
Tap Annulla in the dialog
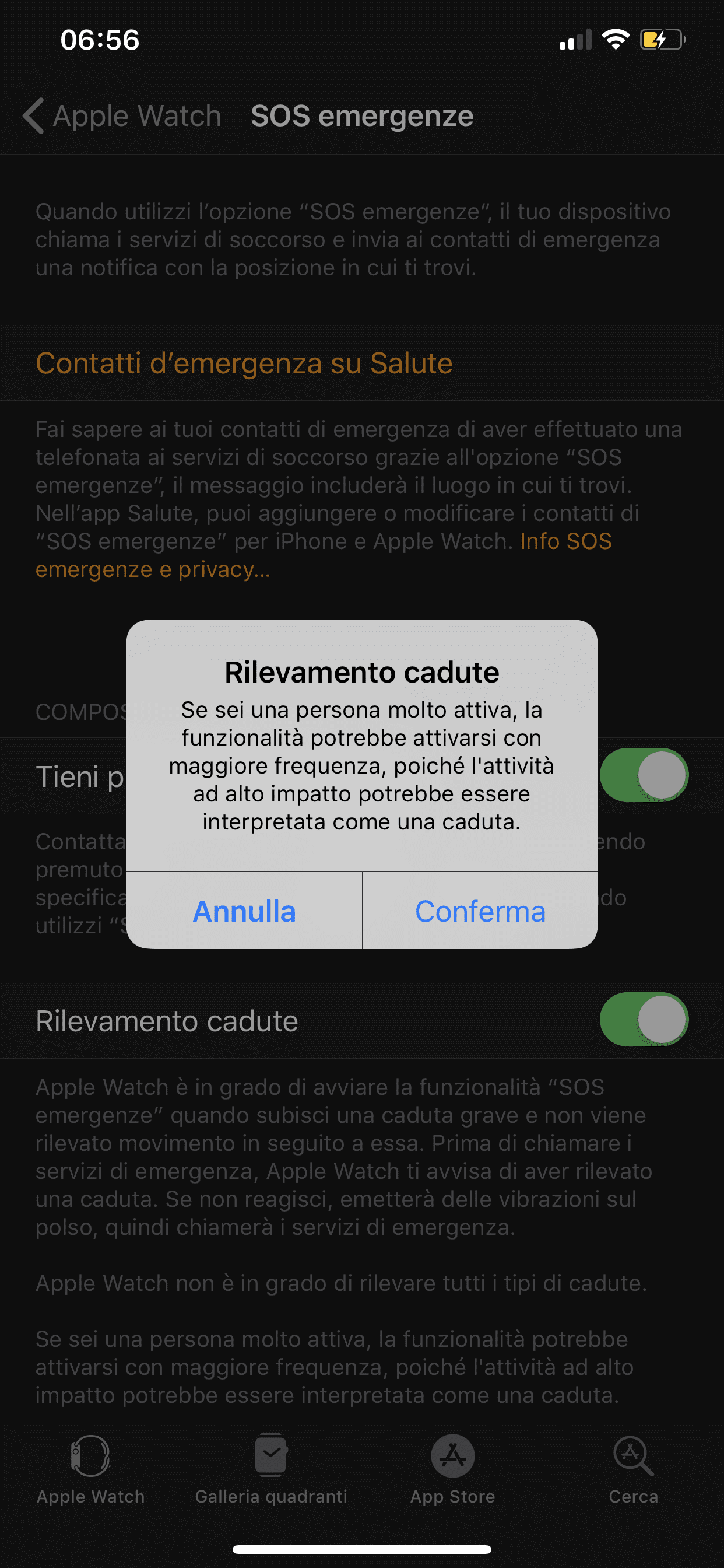click(x=244, y=911)
